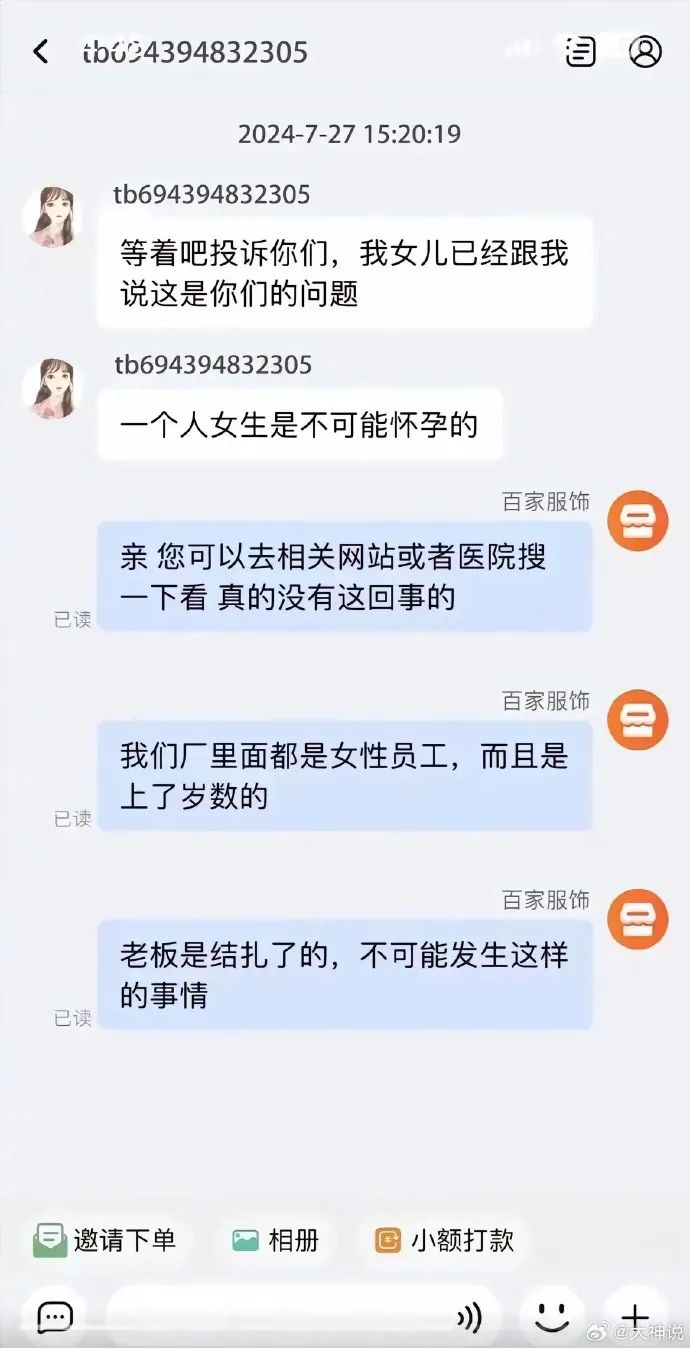Open the customer profile icon

645,52
